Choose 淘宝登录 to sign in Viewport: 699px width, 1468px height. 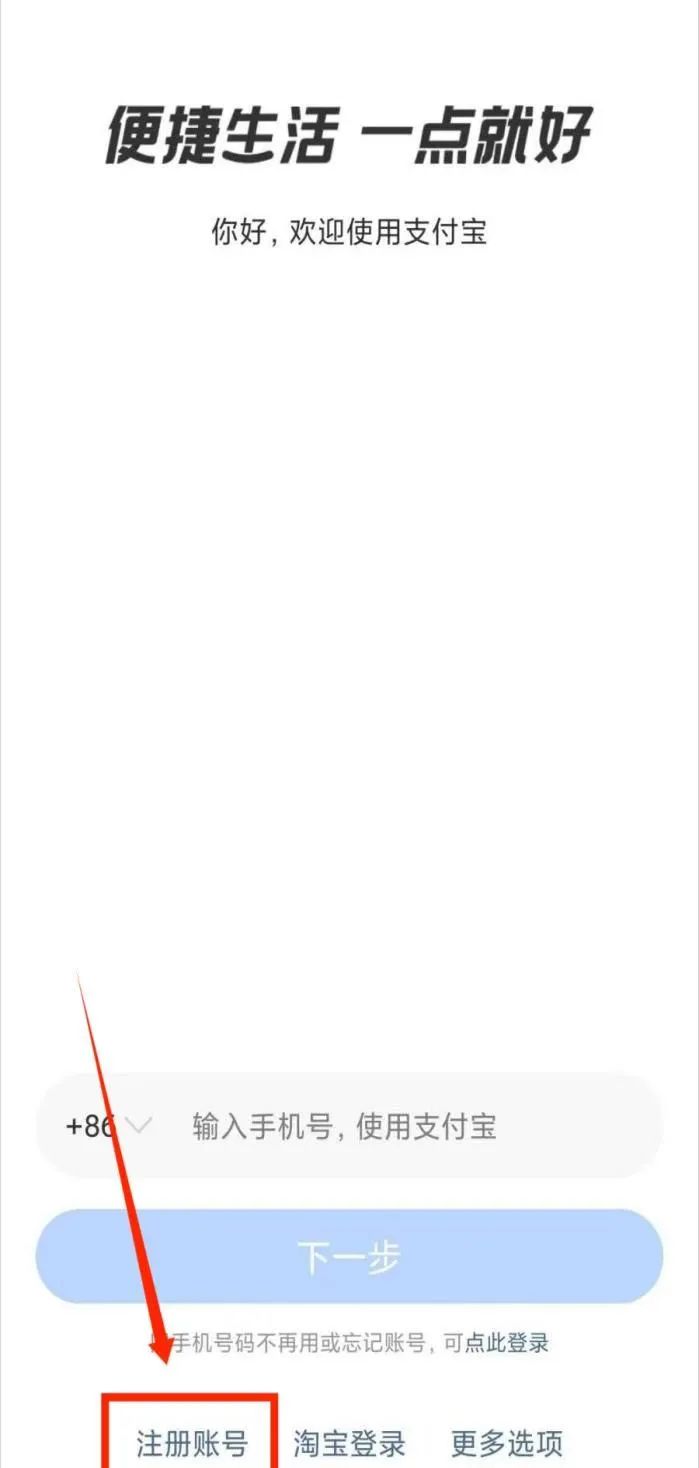click(x=349, y=1443)
